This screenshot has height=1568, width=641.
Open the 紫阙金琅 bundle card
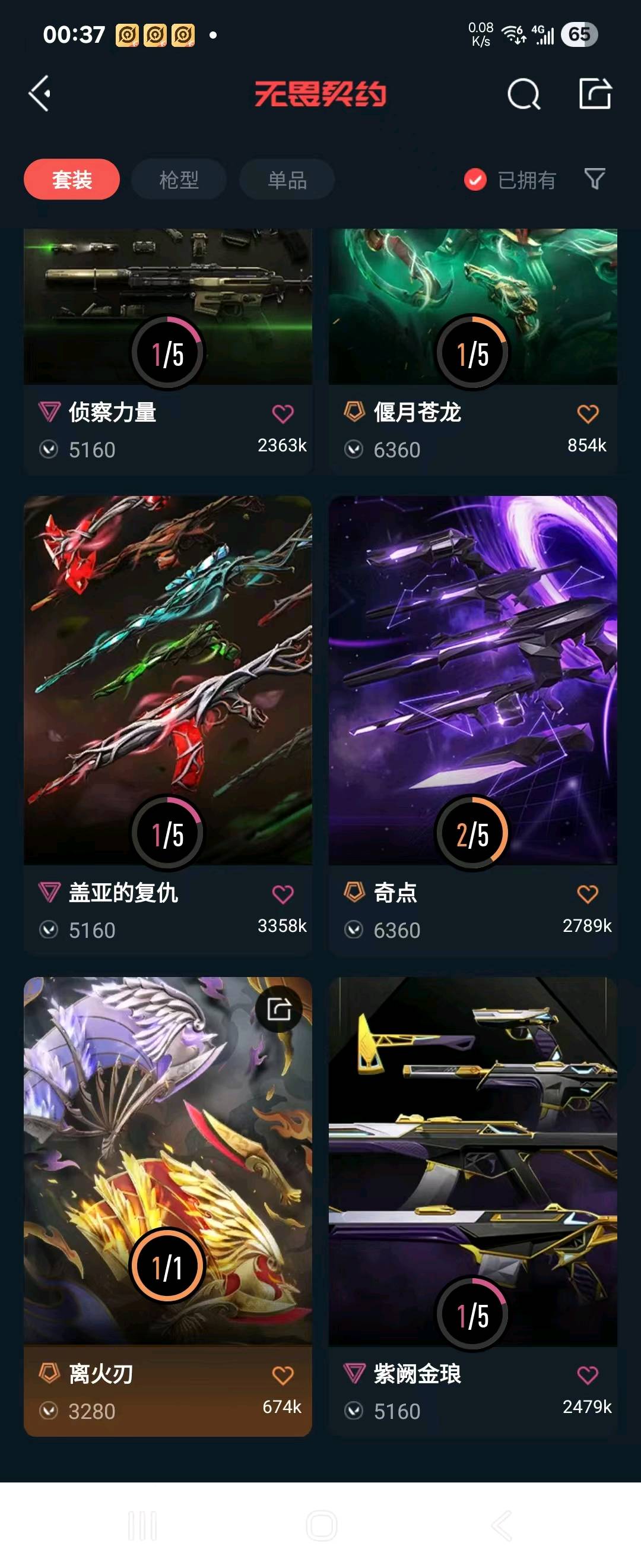click(x=473, y=1206)
